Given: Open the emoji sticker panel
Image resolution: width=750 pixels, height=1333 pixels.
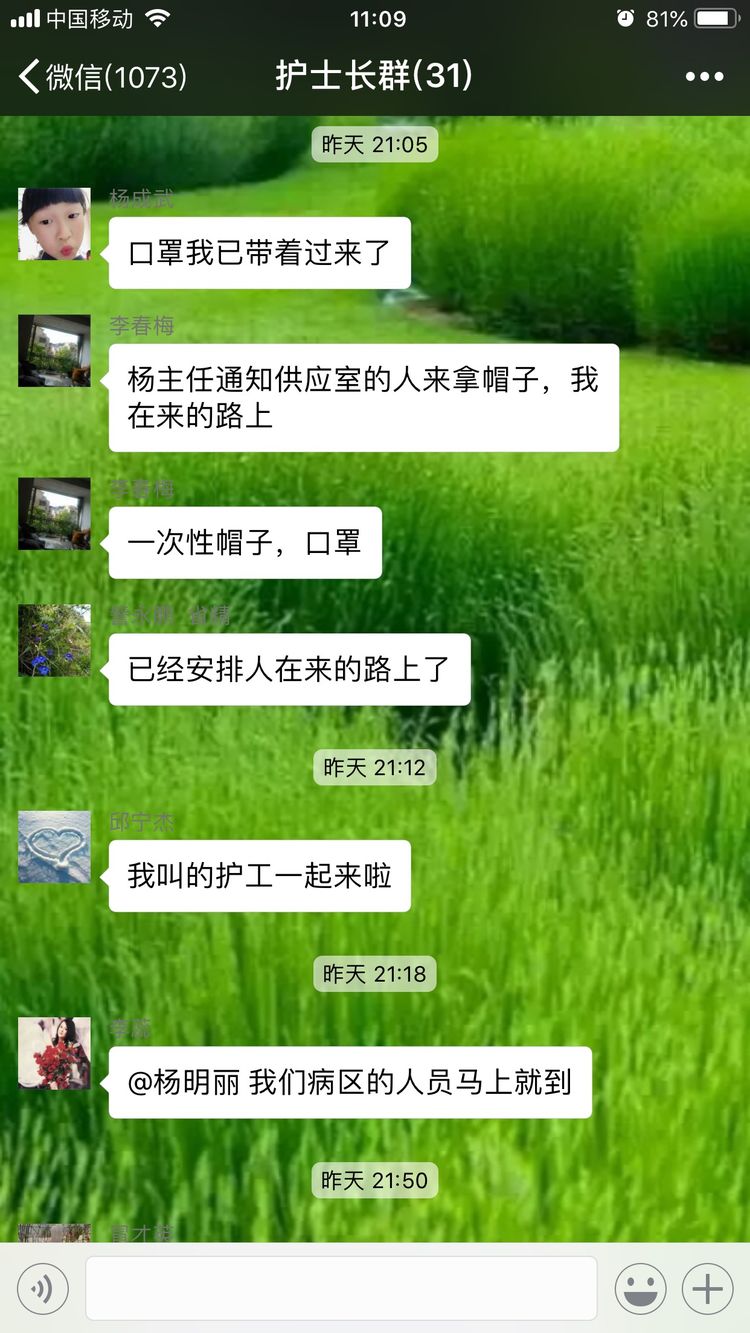Looking at the screenshot, I should click(x=640, y=1288).
